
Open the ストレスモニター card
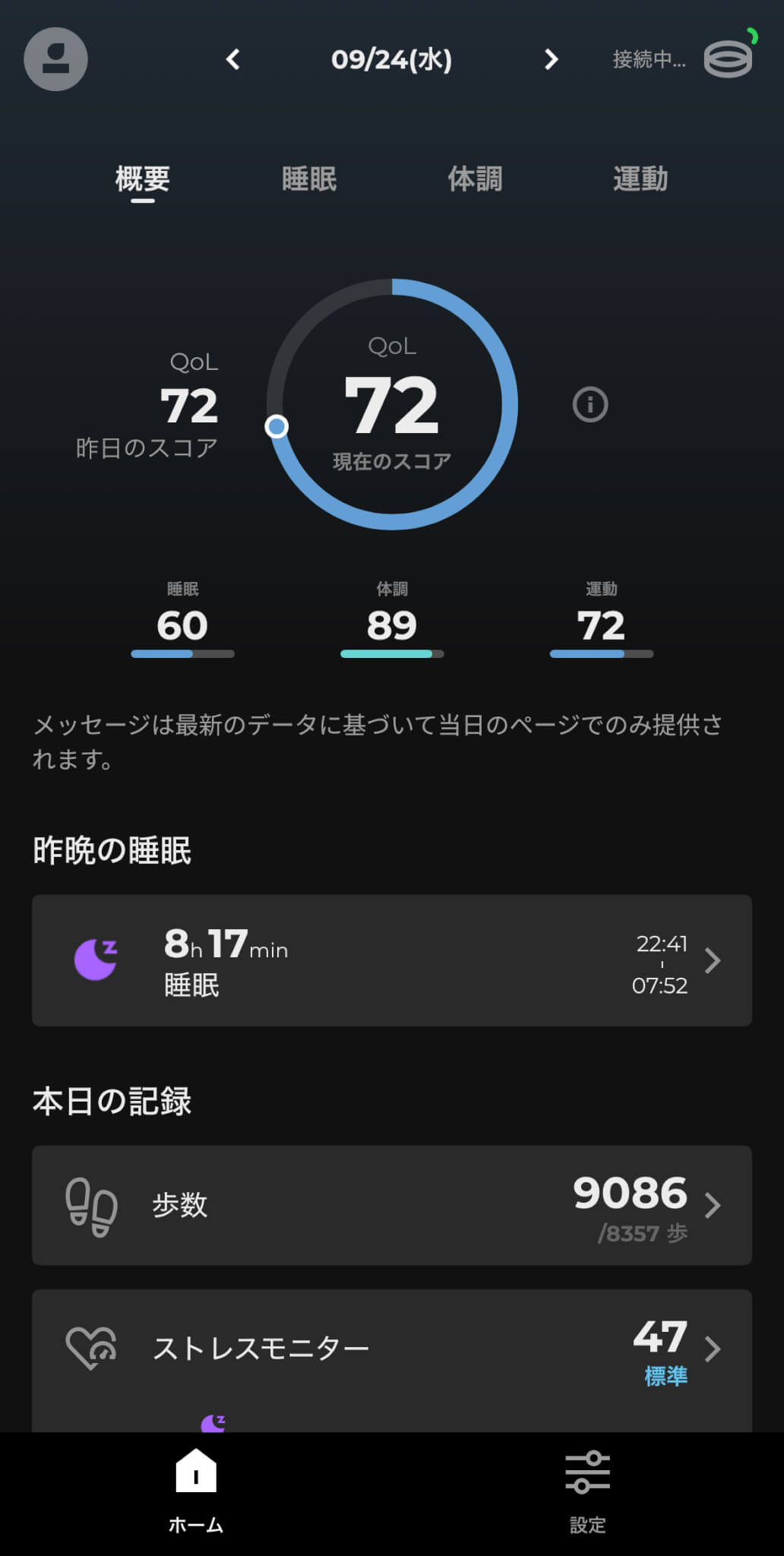tap(392, 1349)
